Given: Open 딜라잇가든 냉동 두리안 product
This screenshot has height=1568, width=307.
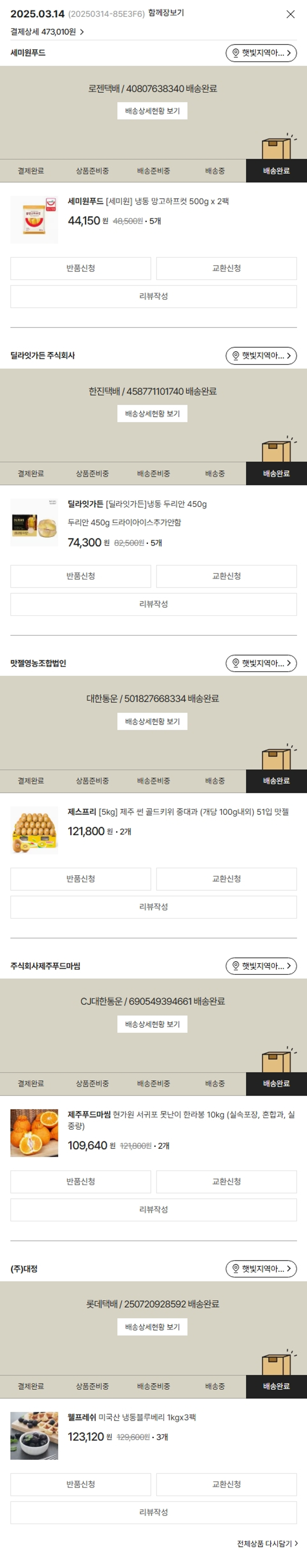Looking at the screenshot, I should (x=137, y=504).
